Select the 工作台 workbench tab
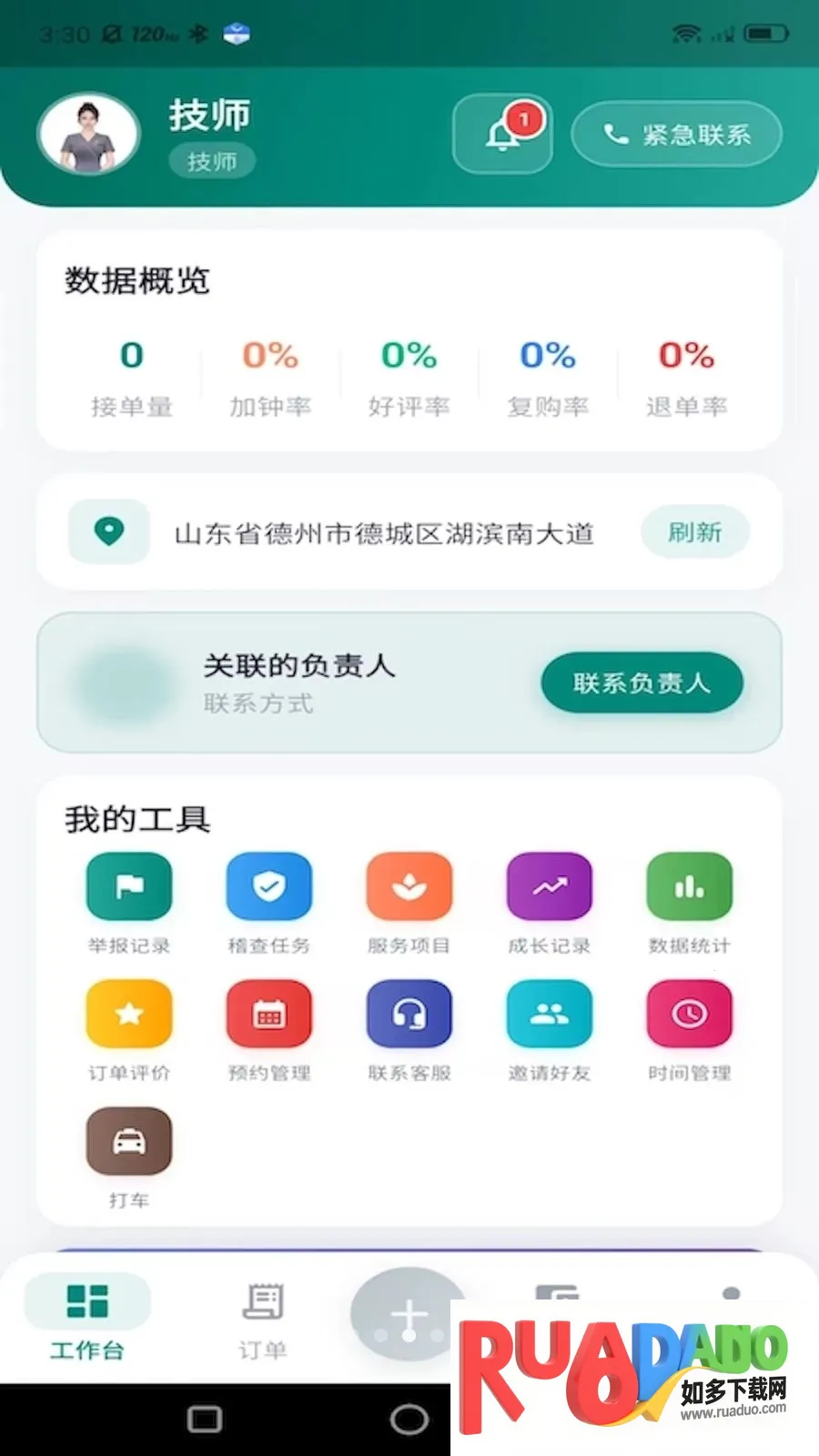Image resolution: width=819 pixels, height=1456 pixels. point(87,1319)
